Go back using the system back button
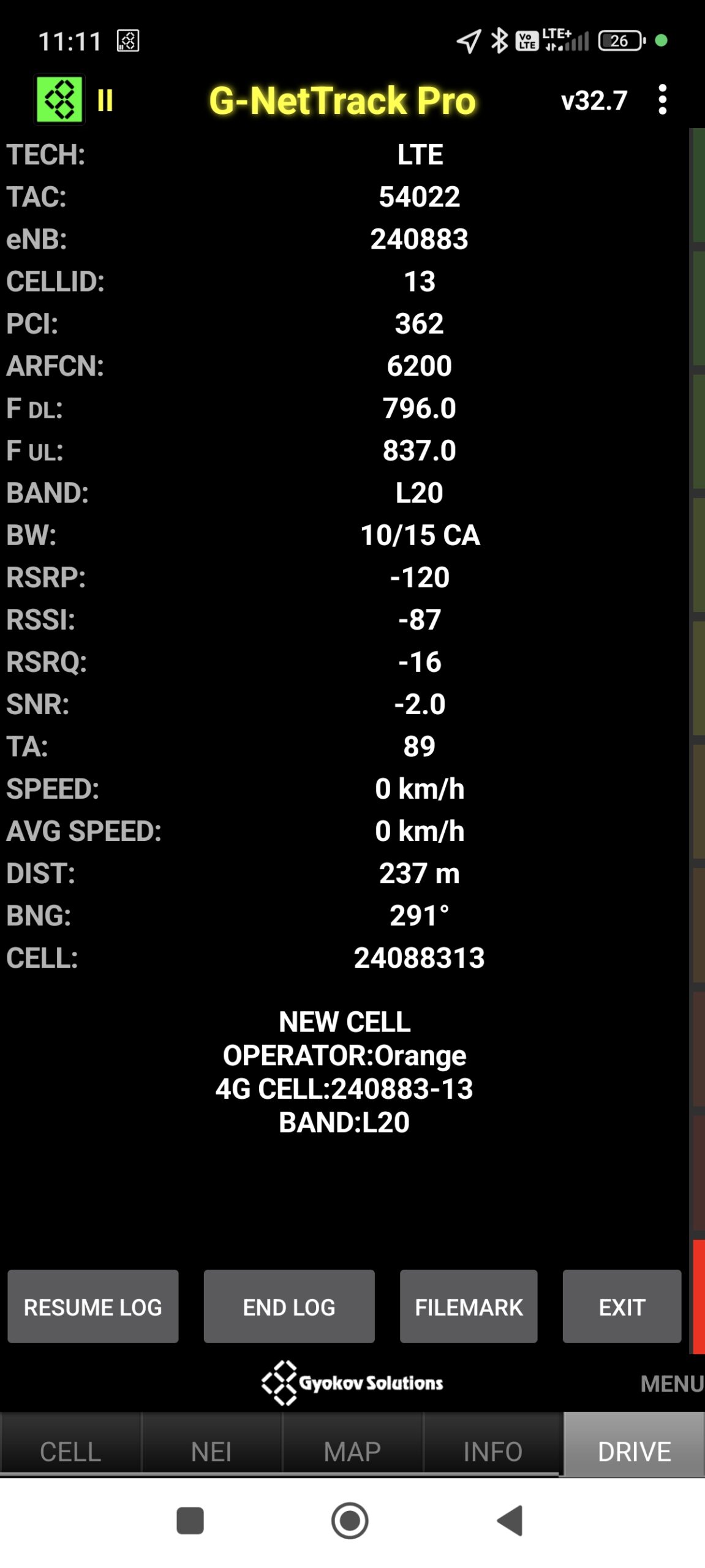705x1568 pixels. (x=510, y=1520)
